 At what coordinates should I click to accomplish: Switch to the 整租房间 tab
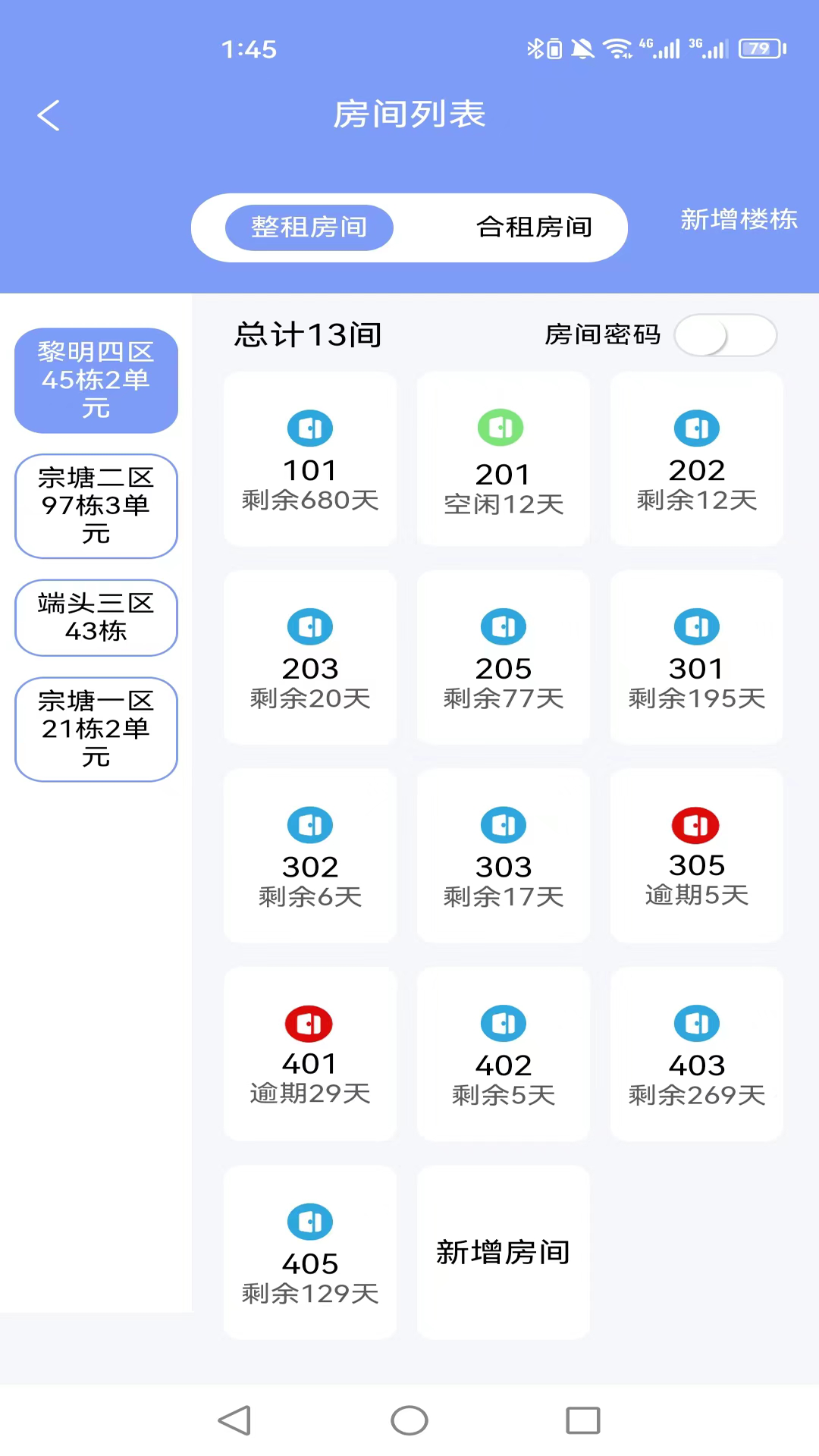(x=308, y=227)
